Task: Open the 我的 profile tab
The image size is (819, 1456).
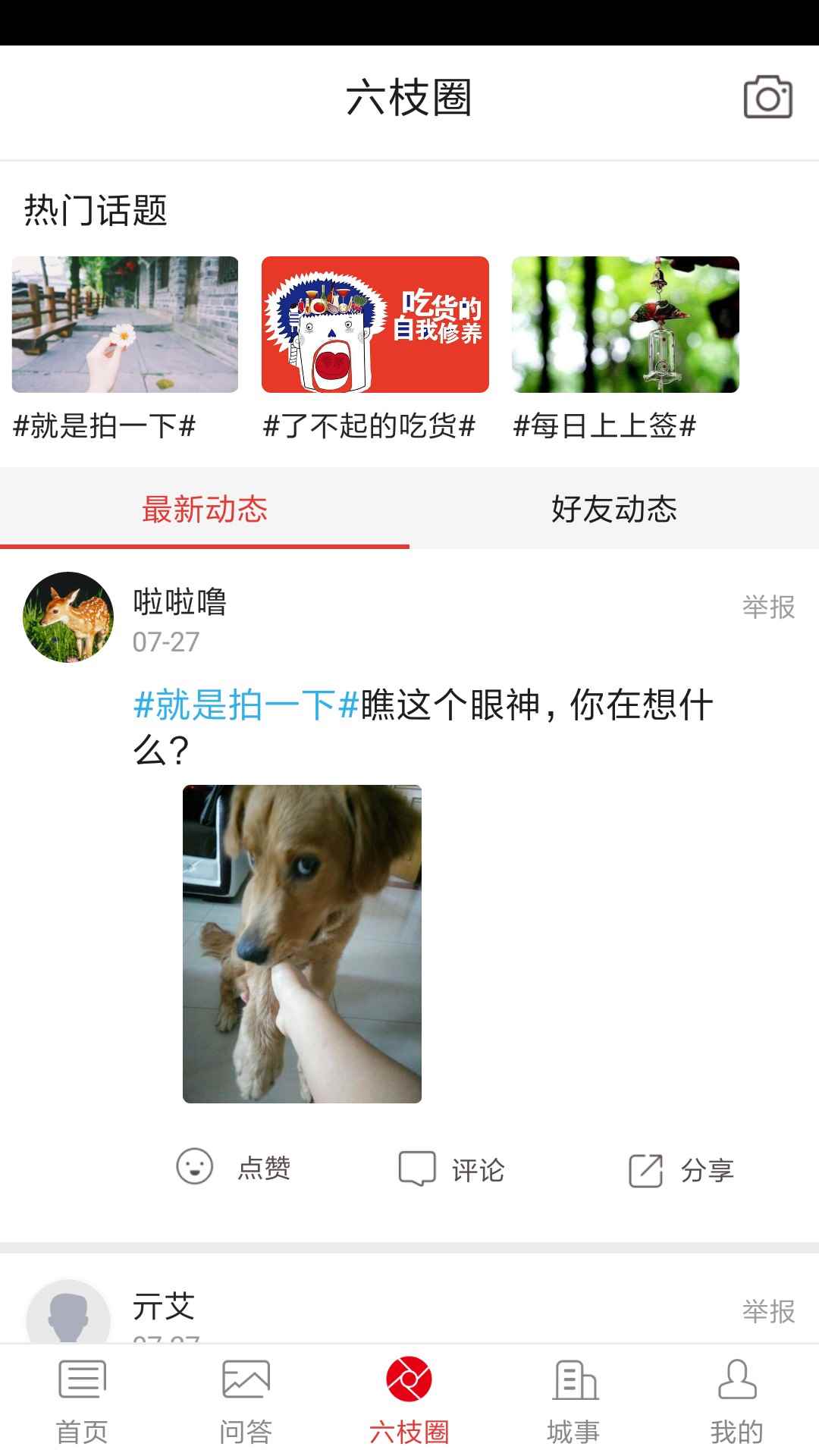Action: coord(737,1401)
